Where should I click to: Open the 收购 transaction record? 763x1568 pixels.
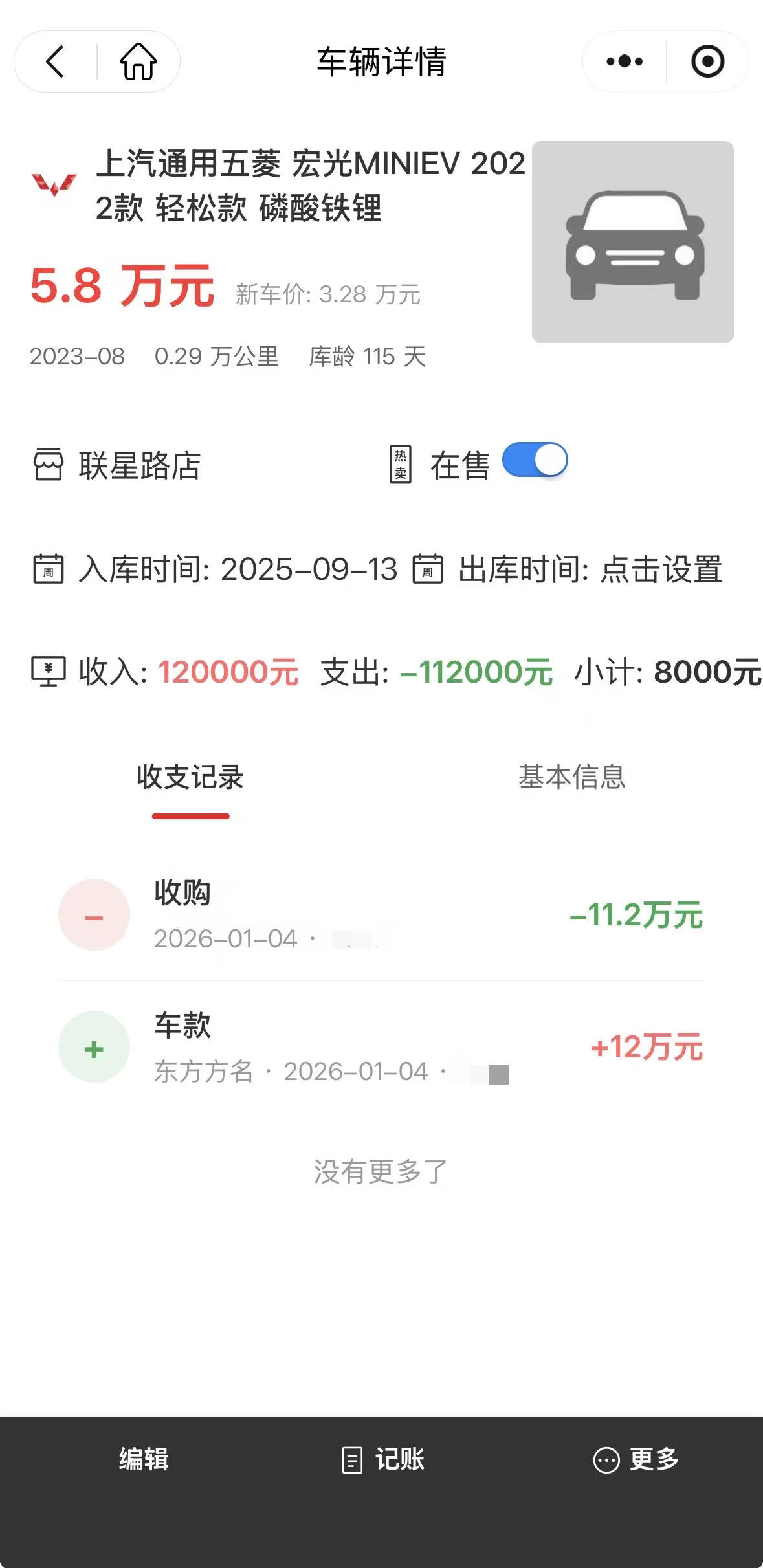click(382, 915)
